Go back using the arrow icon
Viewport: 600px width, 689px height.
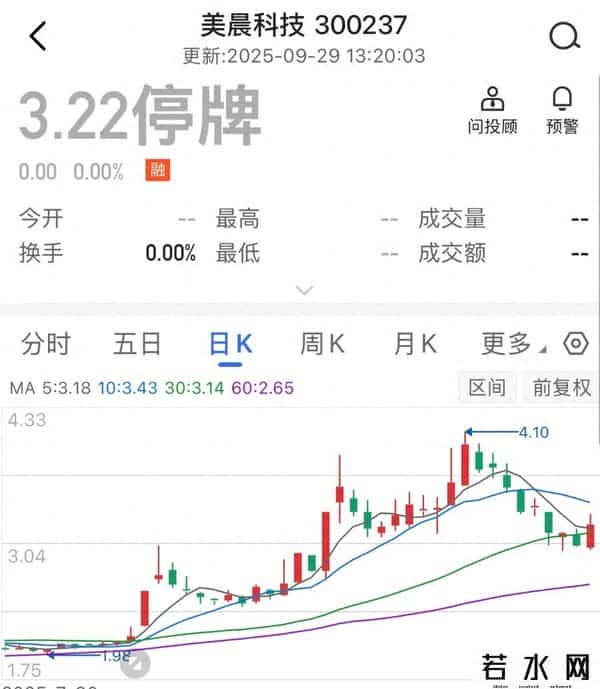[x=38, y=37]
